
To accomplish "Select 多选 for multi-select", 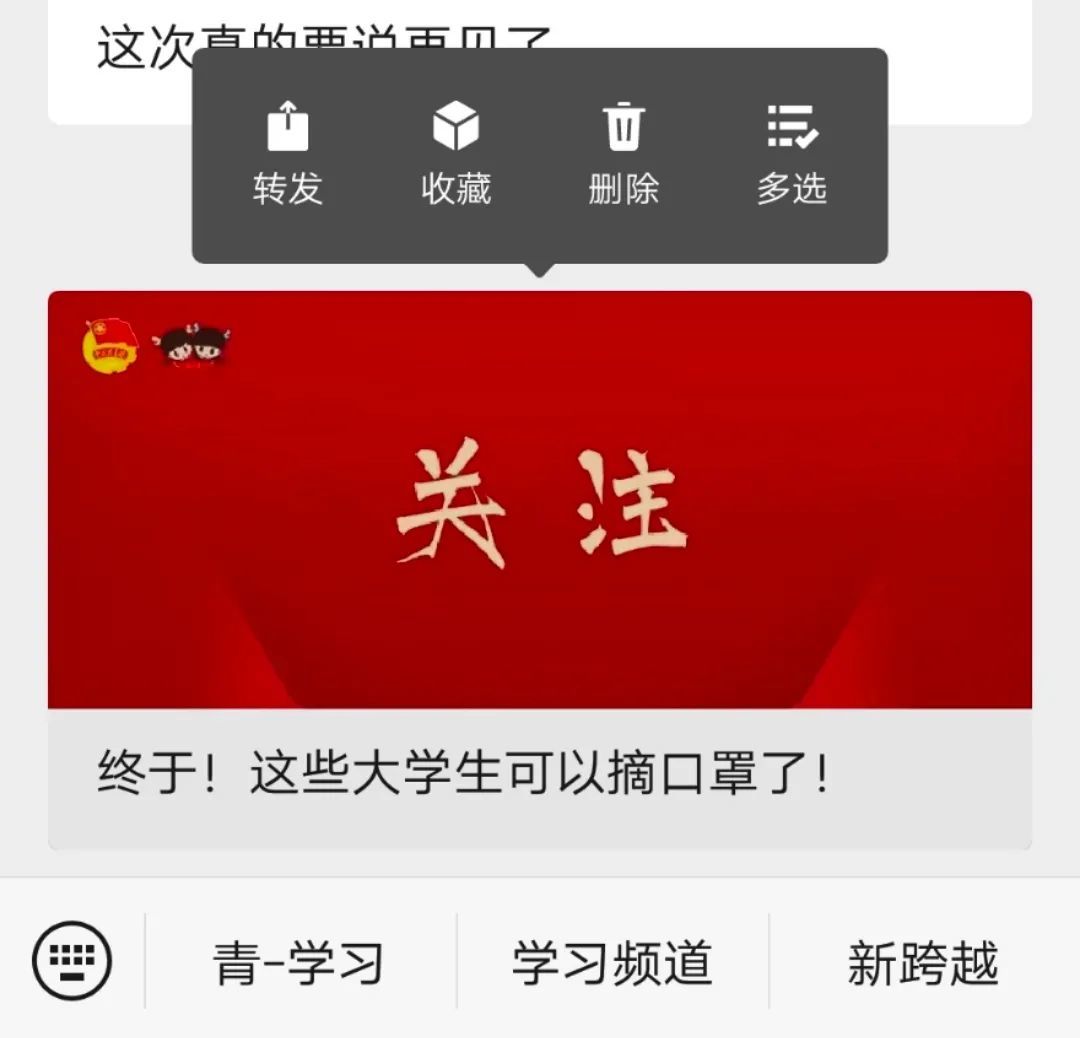I will [791, 153].
